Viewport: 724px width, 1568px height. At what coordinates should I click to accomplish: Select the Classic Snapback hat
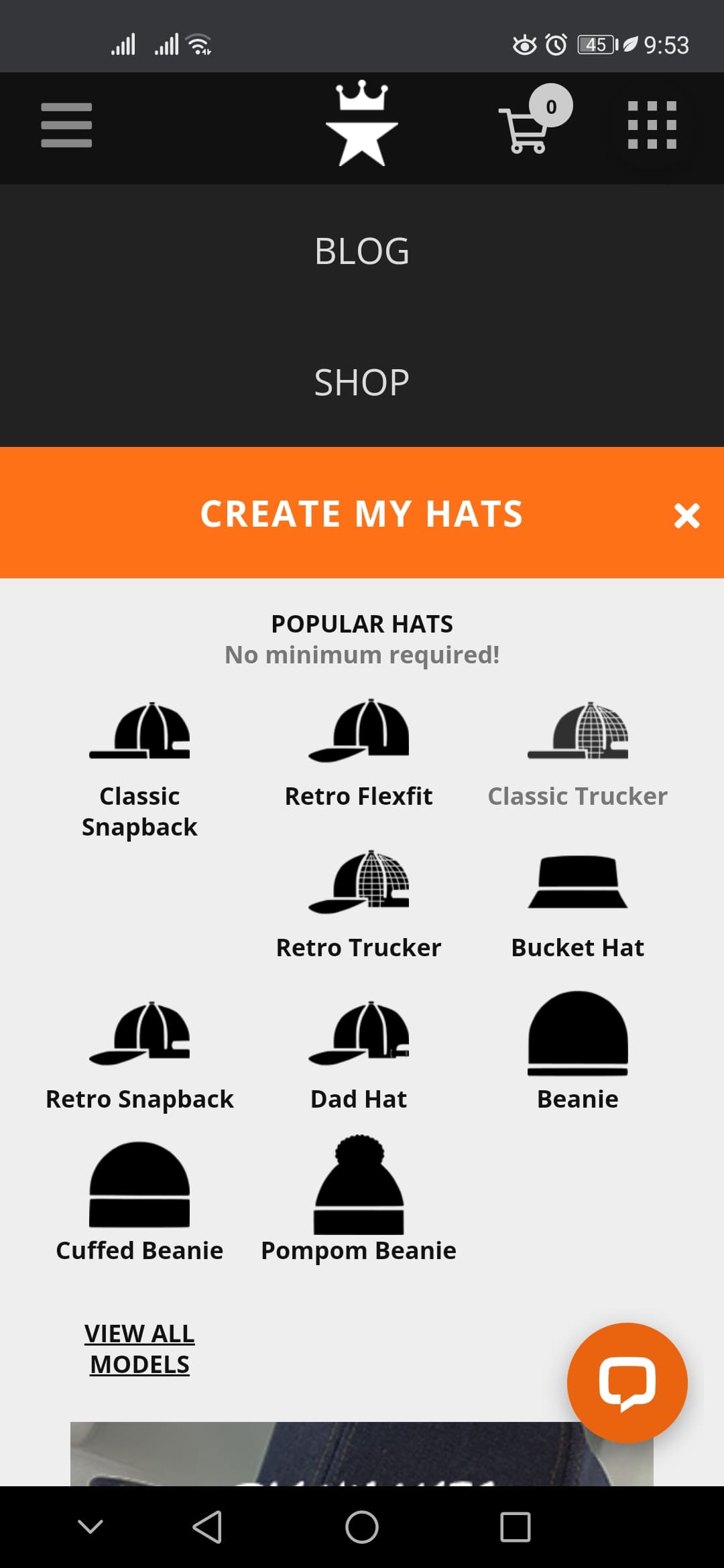[x=139, y=771]
